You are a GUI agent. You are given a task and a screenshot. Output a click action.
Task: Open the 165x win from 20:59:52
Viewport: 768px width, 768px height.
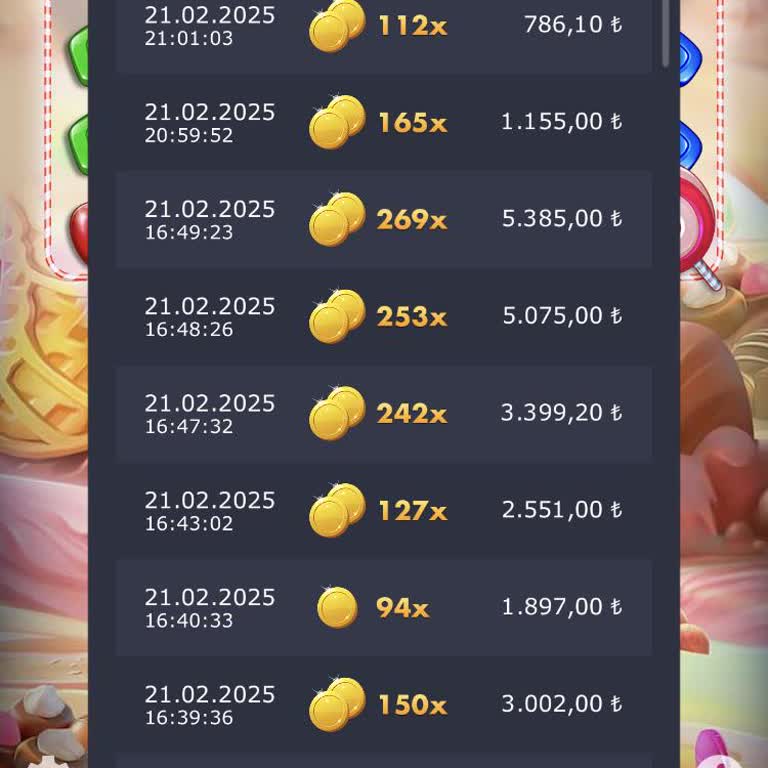pos(384,122)
